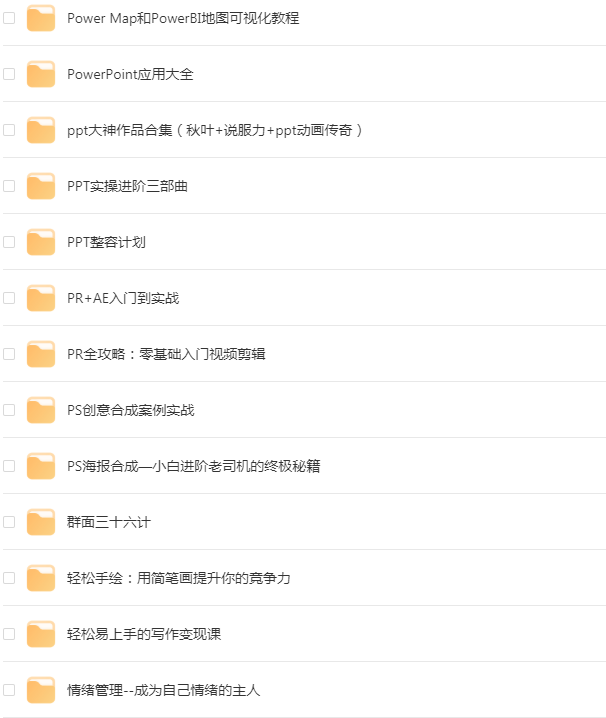Open the 轻松手绘 folder

179,578
